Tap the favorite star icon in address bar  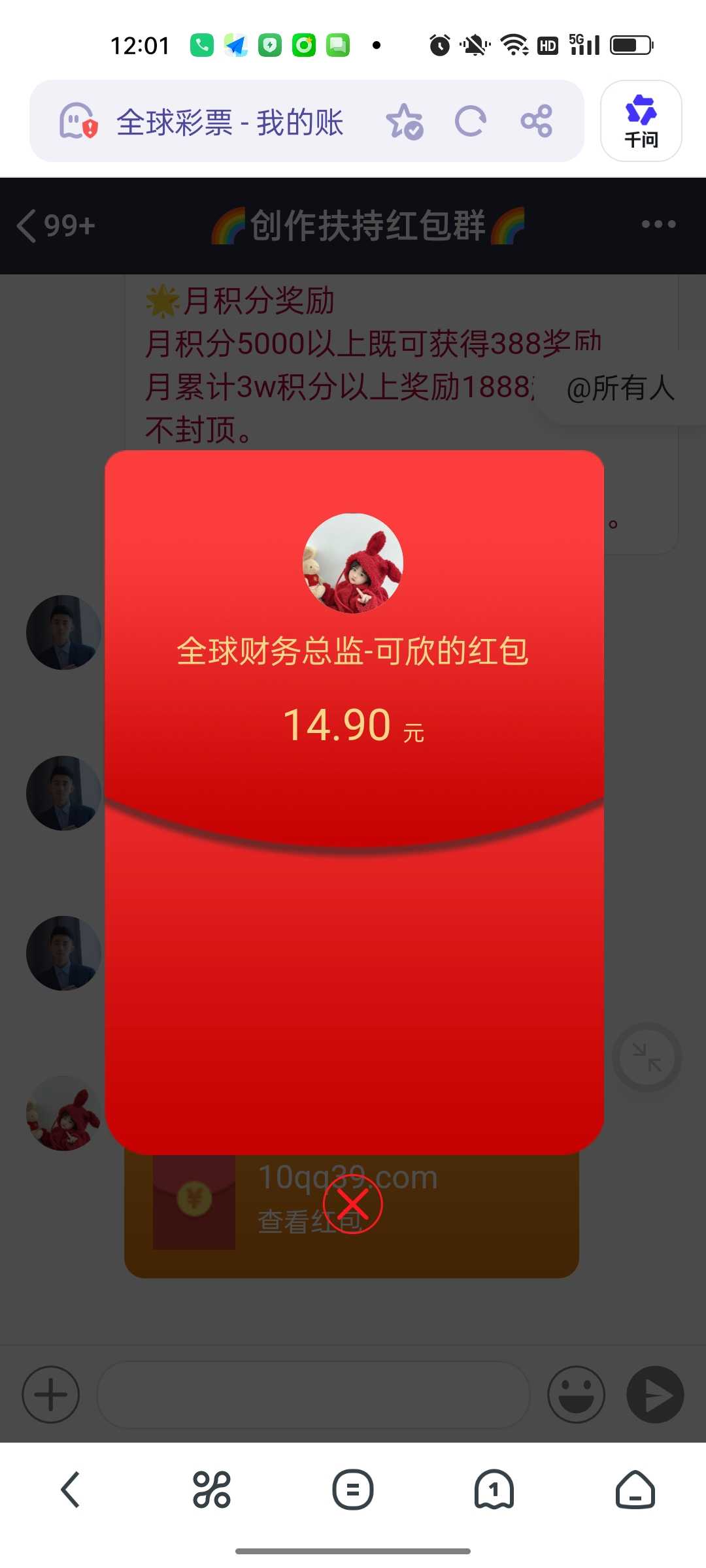point(405,122)
